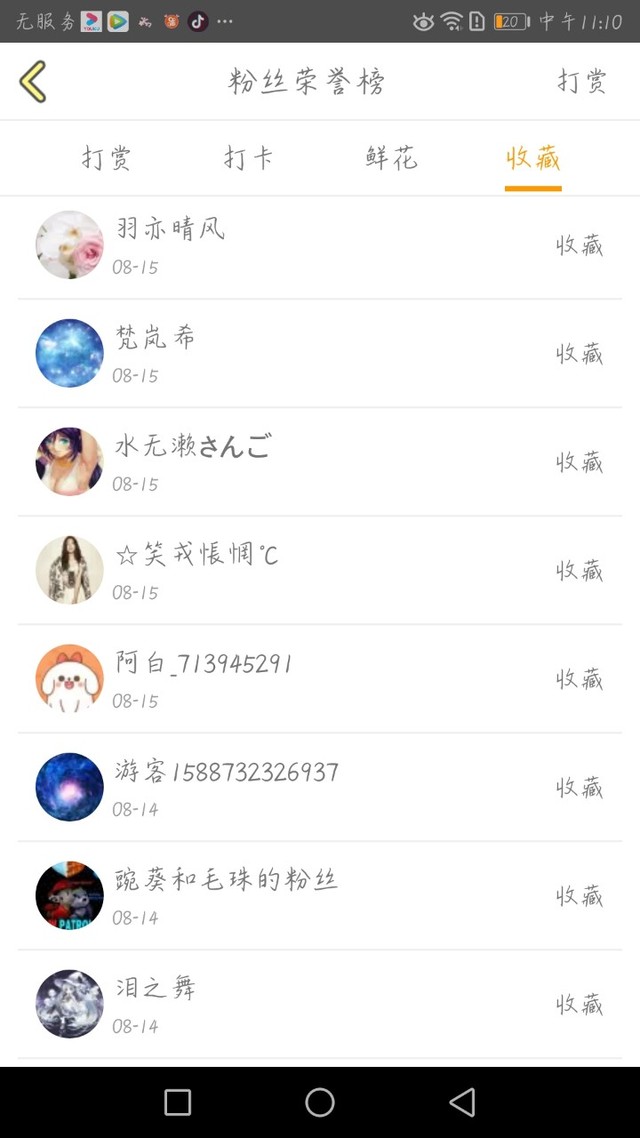
Task: Open the 鲜花 tab
Action: [391, 158]
